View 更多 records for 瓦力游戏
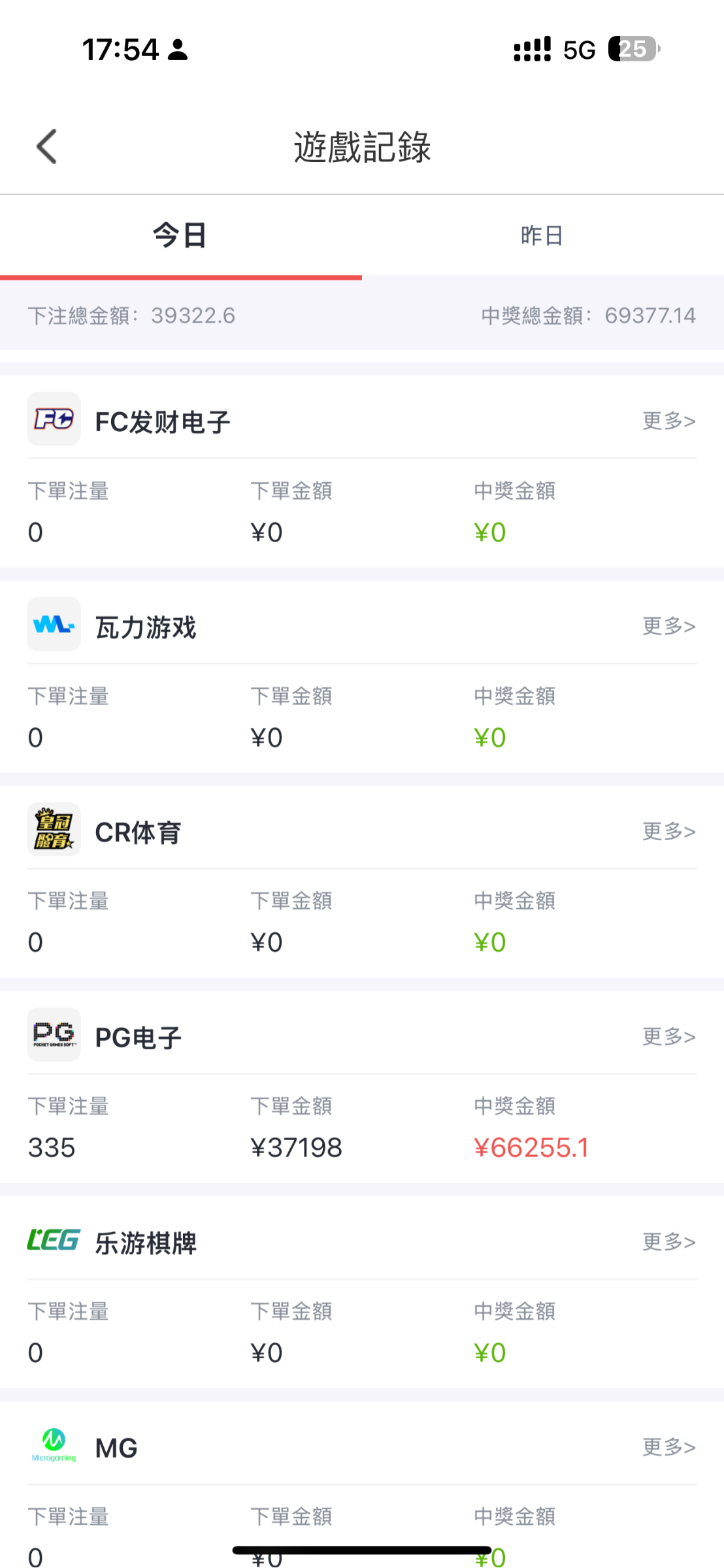The width and height of the screenshot is (724, 1568). pos(668,626)
